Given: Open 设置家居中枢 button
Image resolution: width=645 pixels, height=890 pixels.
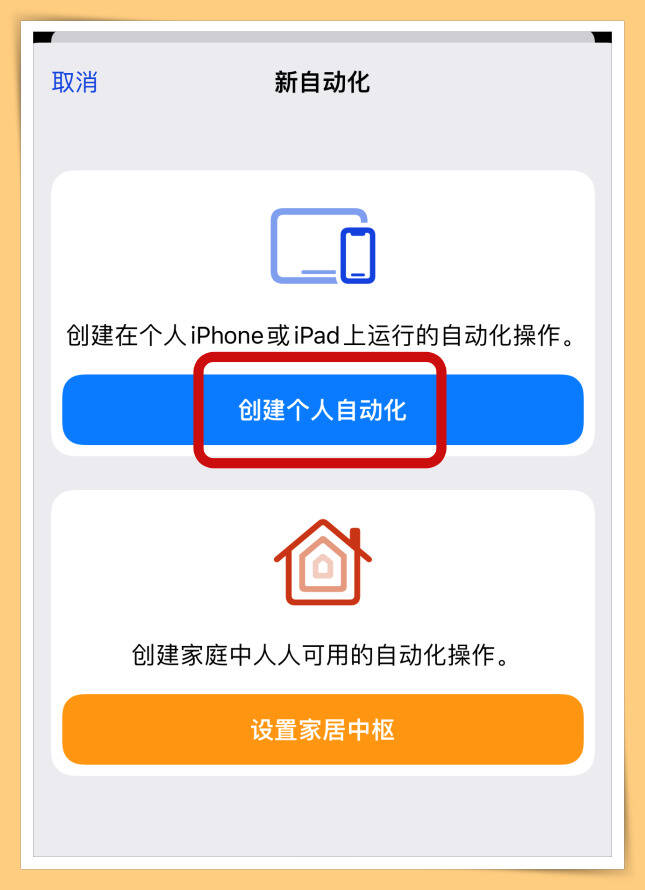Looking at the screenshot, I should 322,729.
